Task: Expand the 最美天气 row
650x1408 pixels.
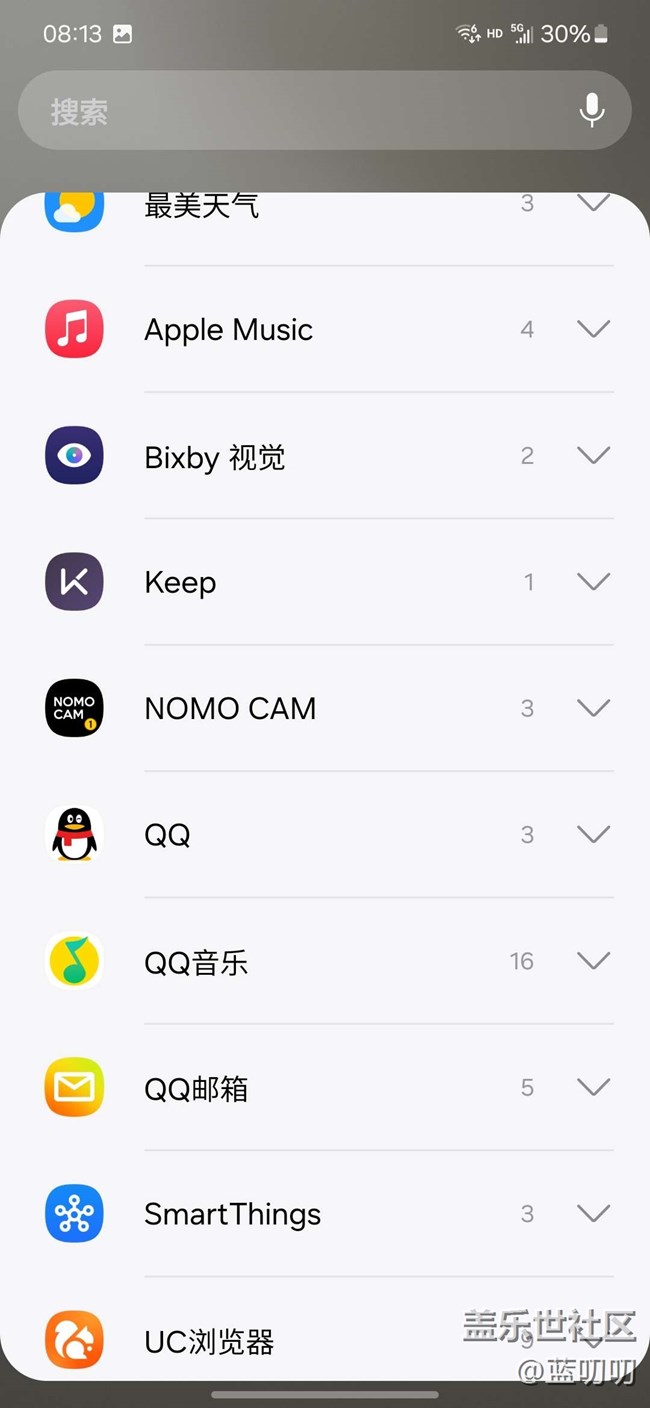Action: 593,204
